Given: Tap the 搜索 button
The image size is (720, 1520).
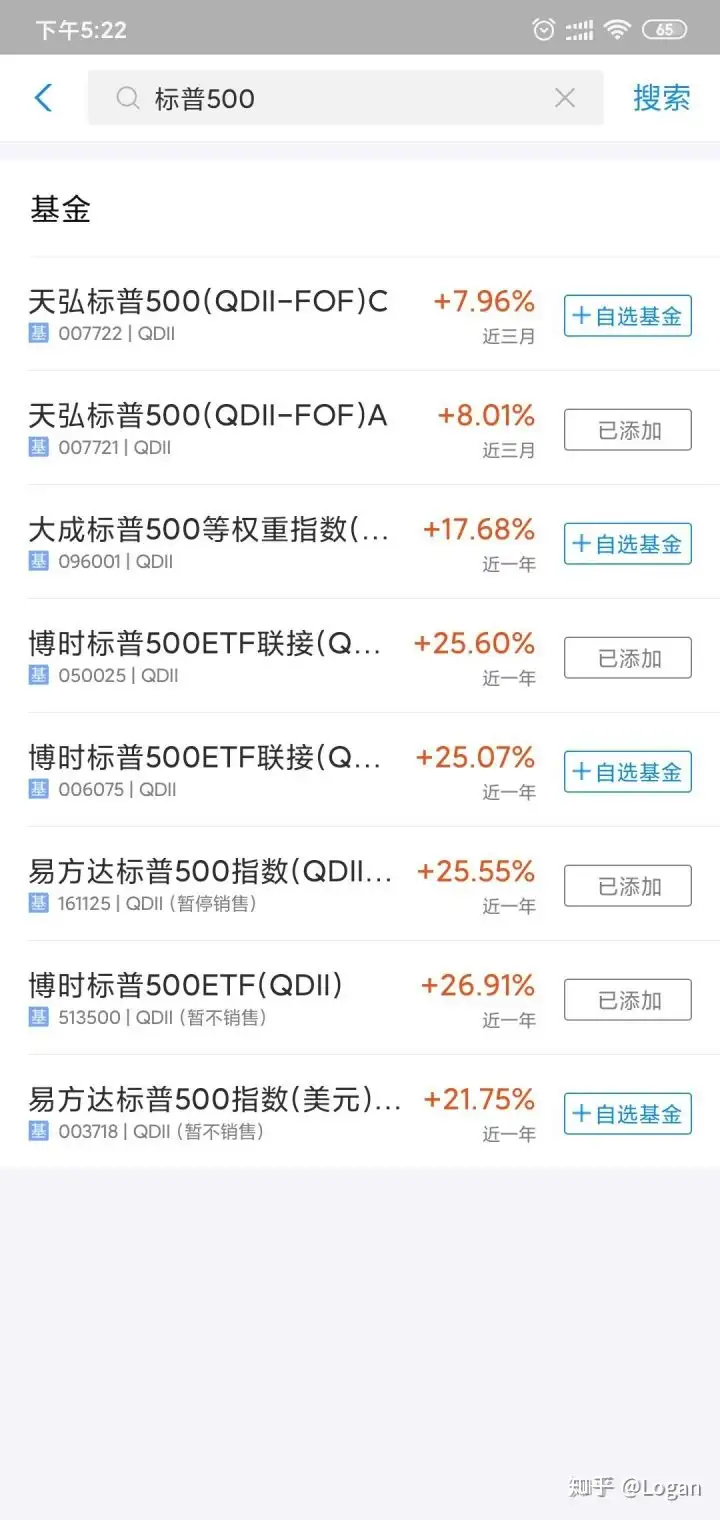Looking at the screenshot, I should (661, 98).
